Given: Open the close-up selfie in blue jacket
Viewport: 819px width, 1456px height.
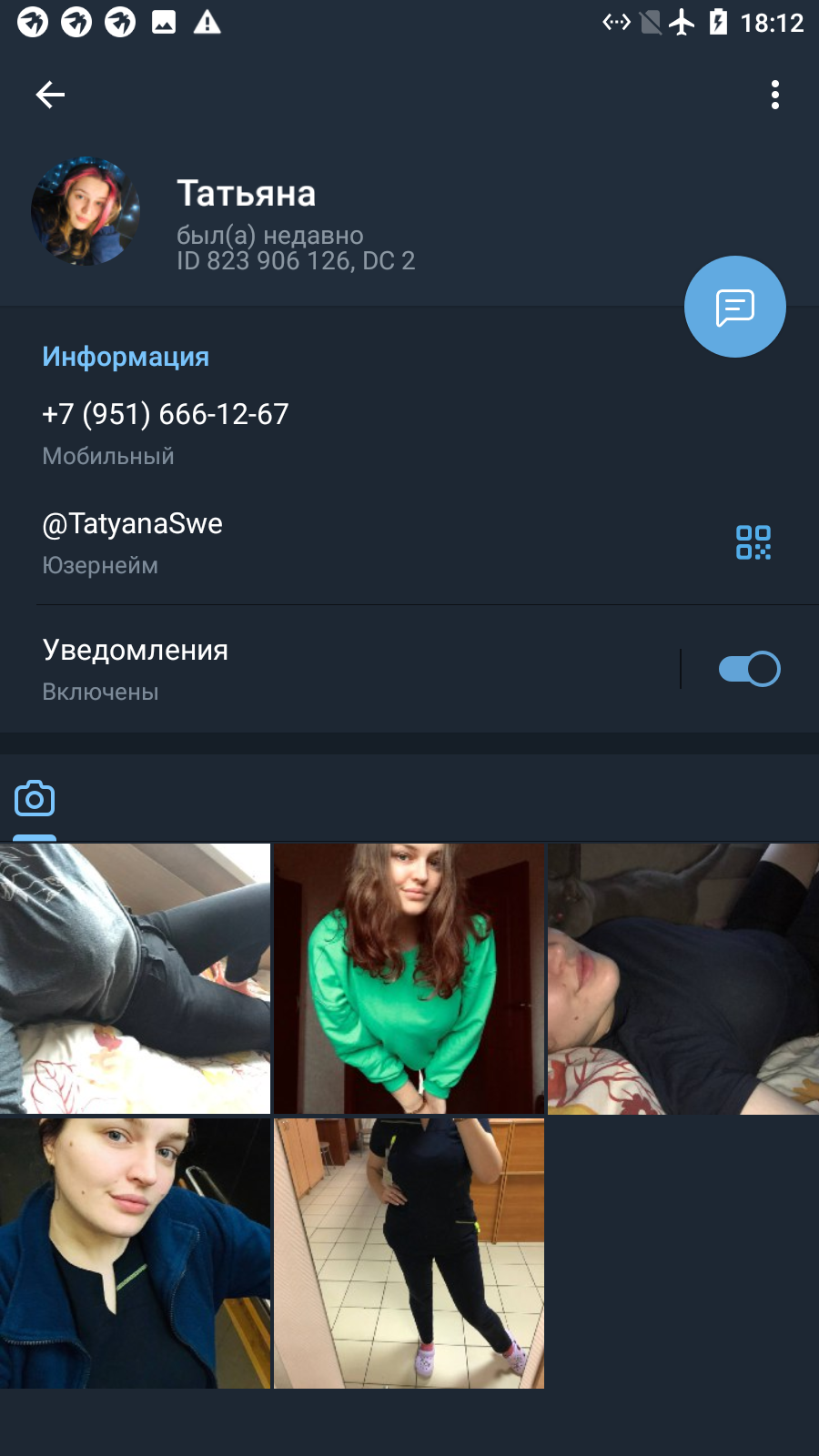Looking at the screenshot, I should (x=135, y=1253).
